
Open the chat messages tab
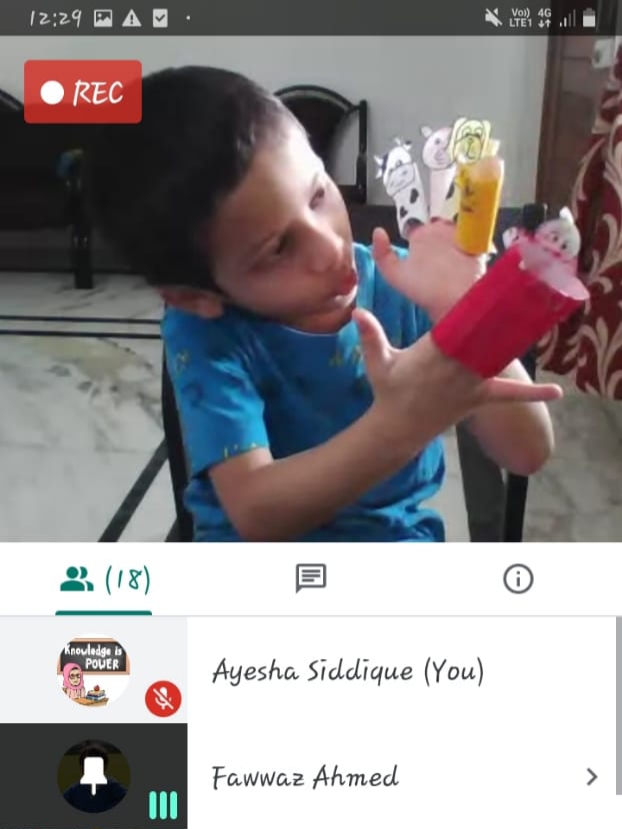click(x=311, y=578)
